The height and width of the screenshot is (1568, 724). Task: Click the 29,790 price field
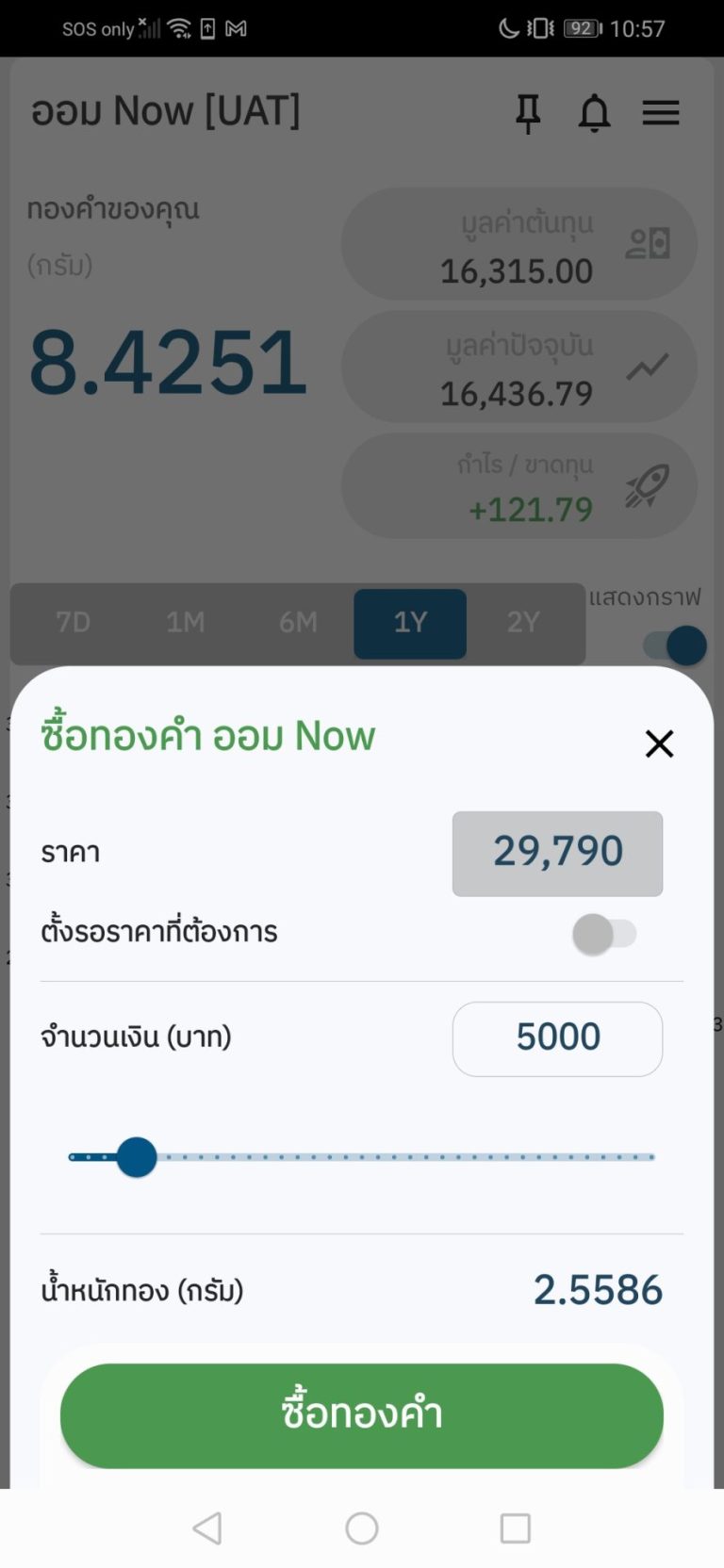point(557,853)
